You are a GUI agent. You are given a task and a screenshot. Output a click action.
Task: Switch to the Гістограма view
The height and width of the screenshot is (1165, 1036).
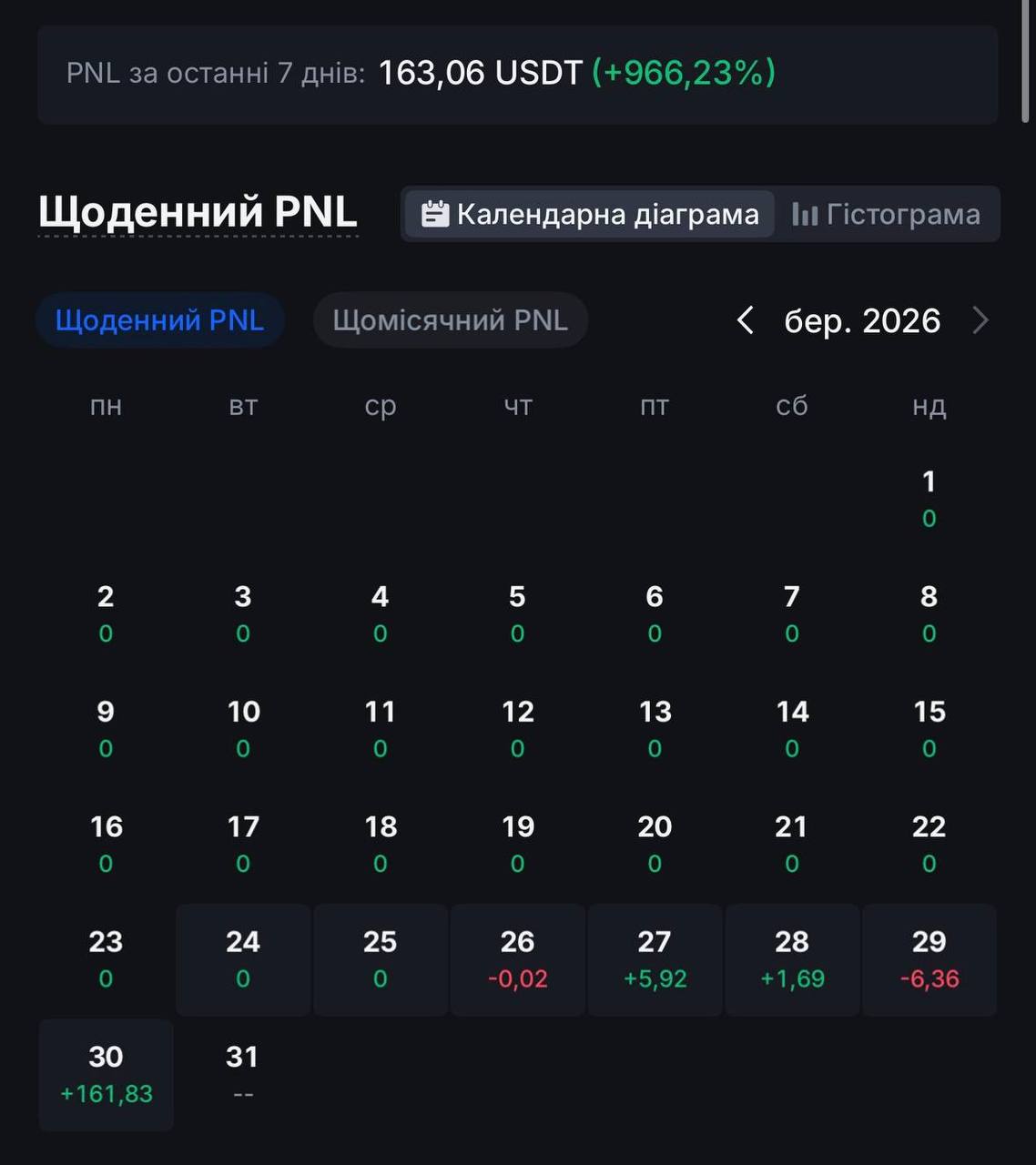886,214
